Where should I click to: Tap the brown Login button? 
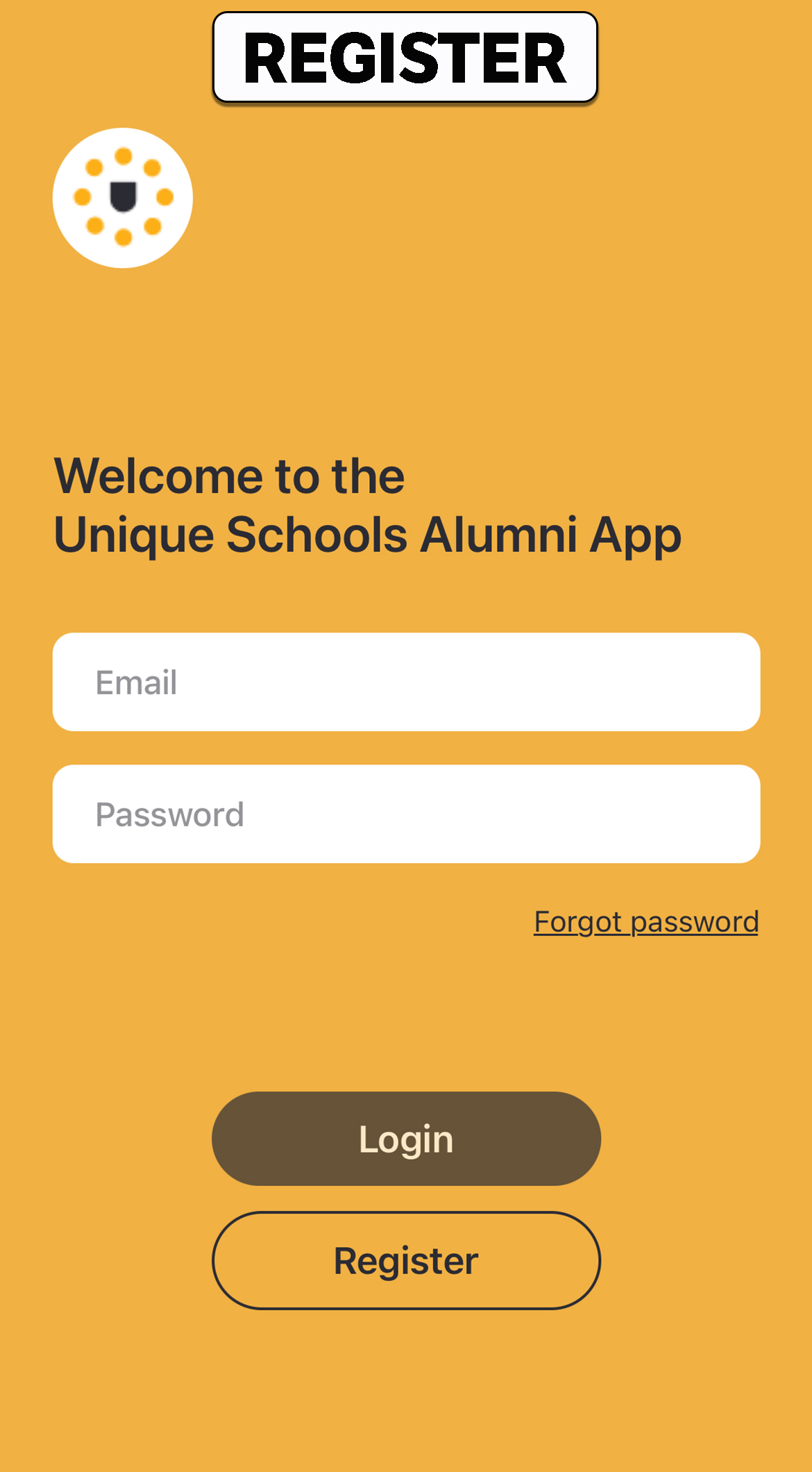[406, 1139]
